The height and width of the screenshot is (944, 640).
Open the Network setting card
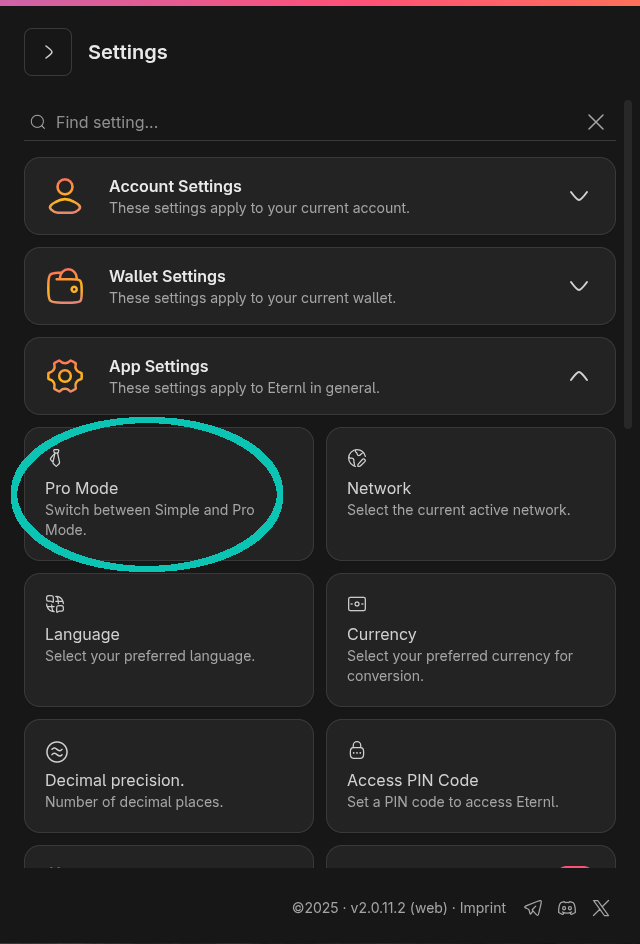470,494
